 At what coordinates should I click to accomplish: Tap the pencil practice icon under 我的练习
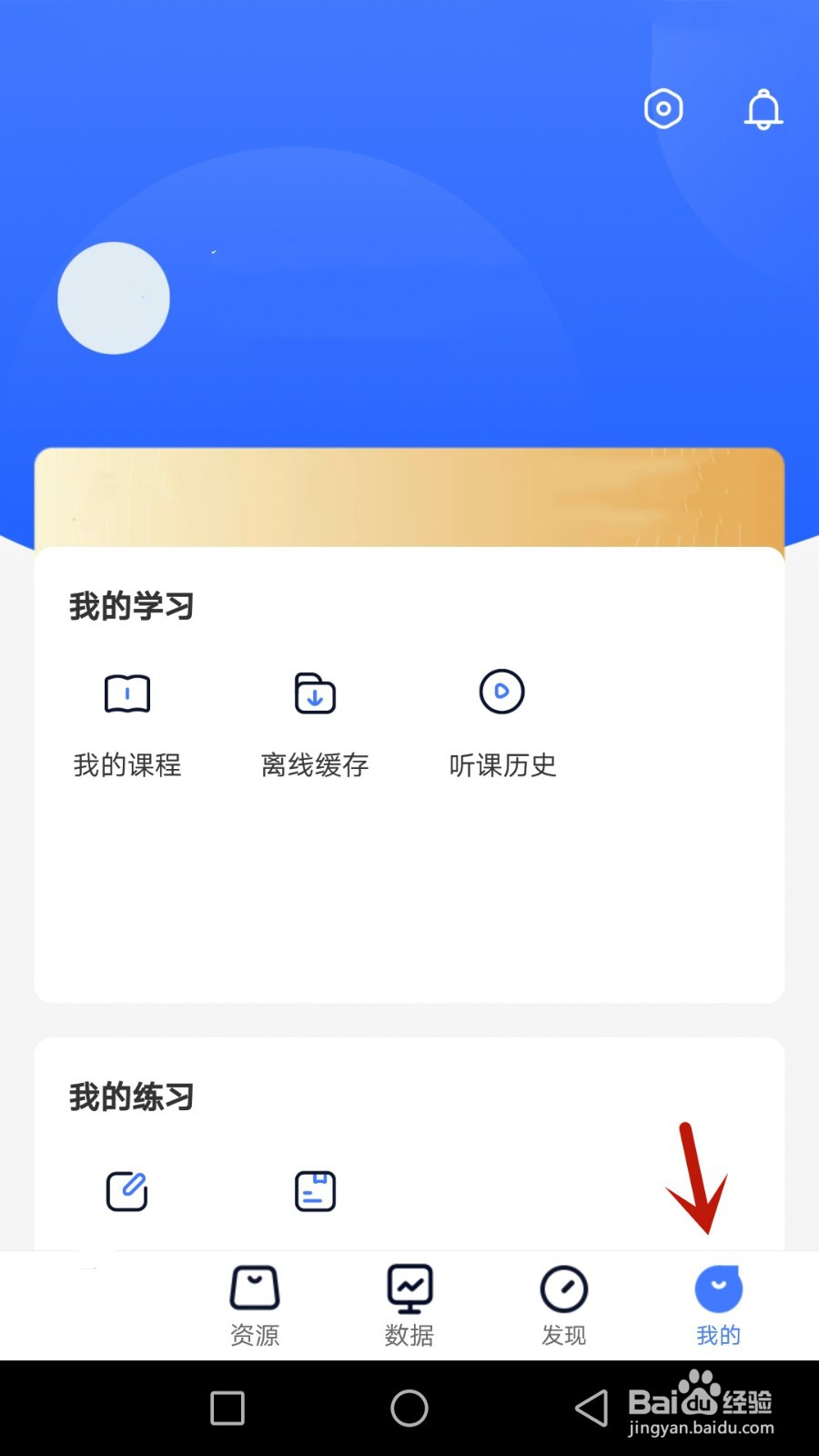pyautogui.click(x=127, y=1190)
